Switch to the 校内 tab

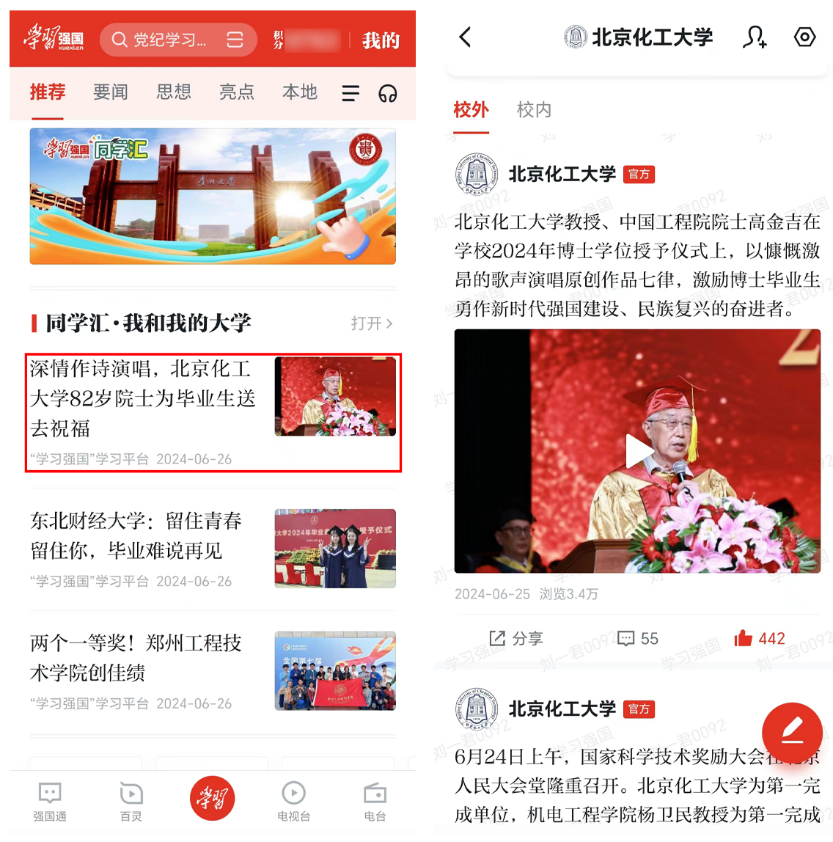pos(534,110)
